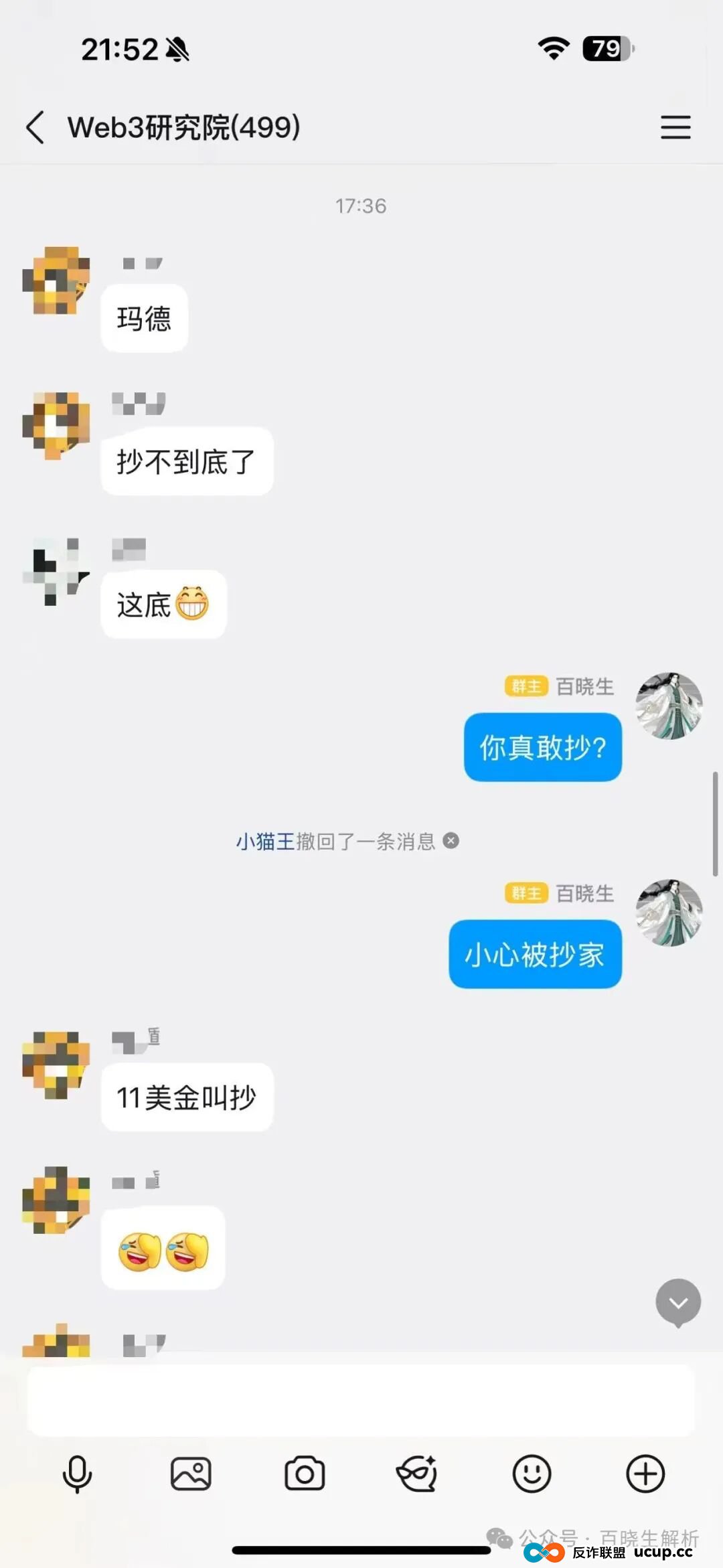This screenshot has width=723, height=1568.
Task: Tap the muted notifications bell in the status bar
Action: (x=177, y=49)
